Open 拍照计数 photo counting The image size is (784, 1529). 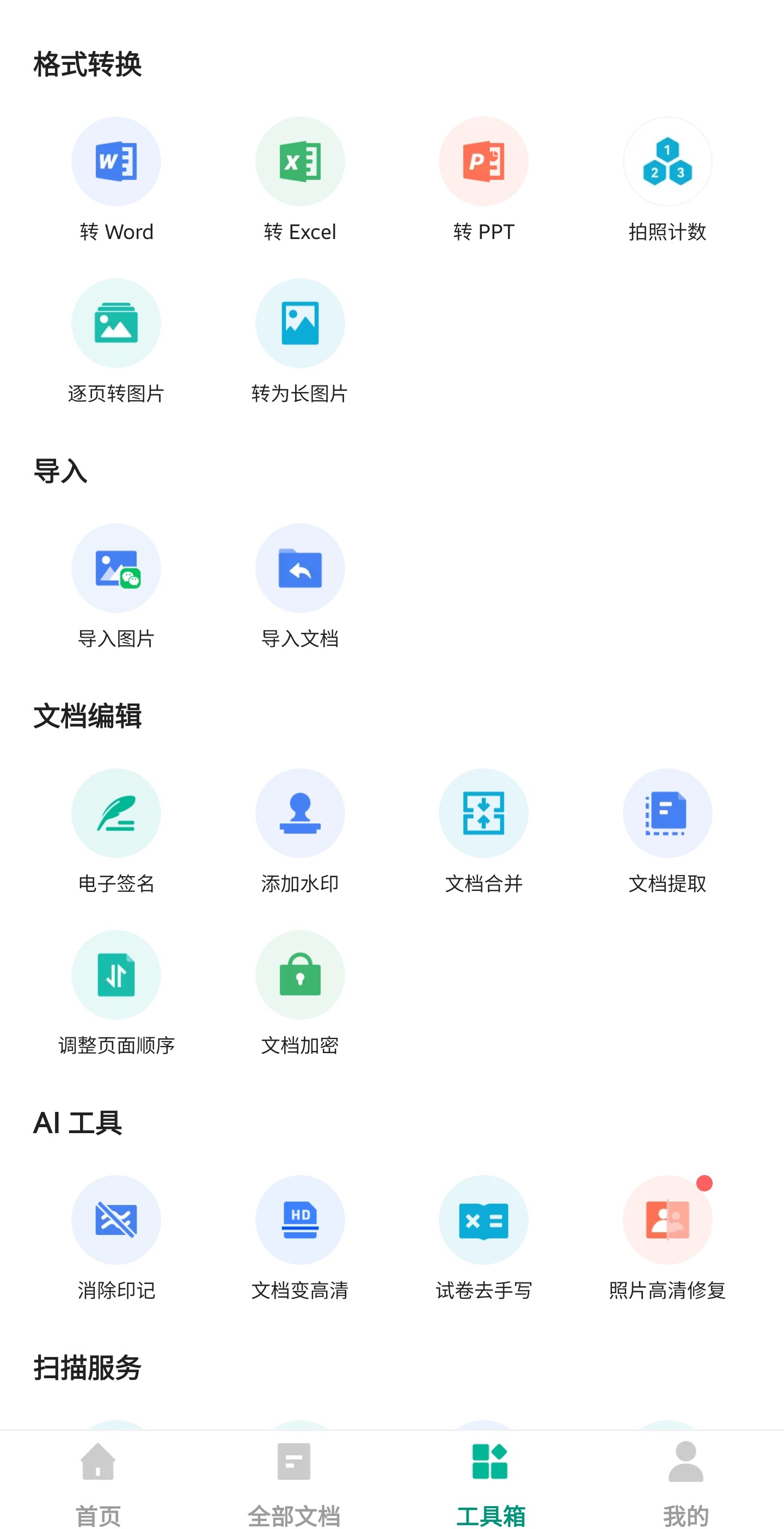[667, 161]
